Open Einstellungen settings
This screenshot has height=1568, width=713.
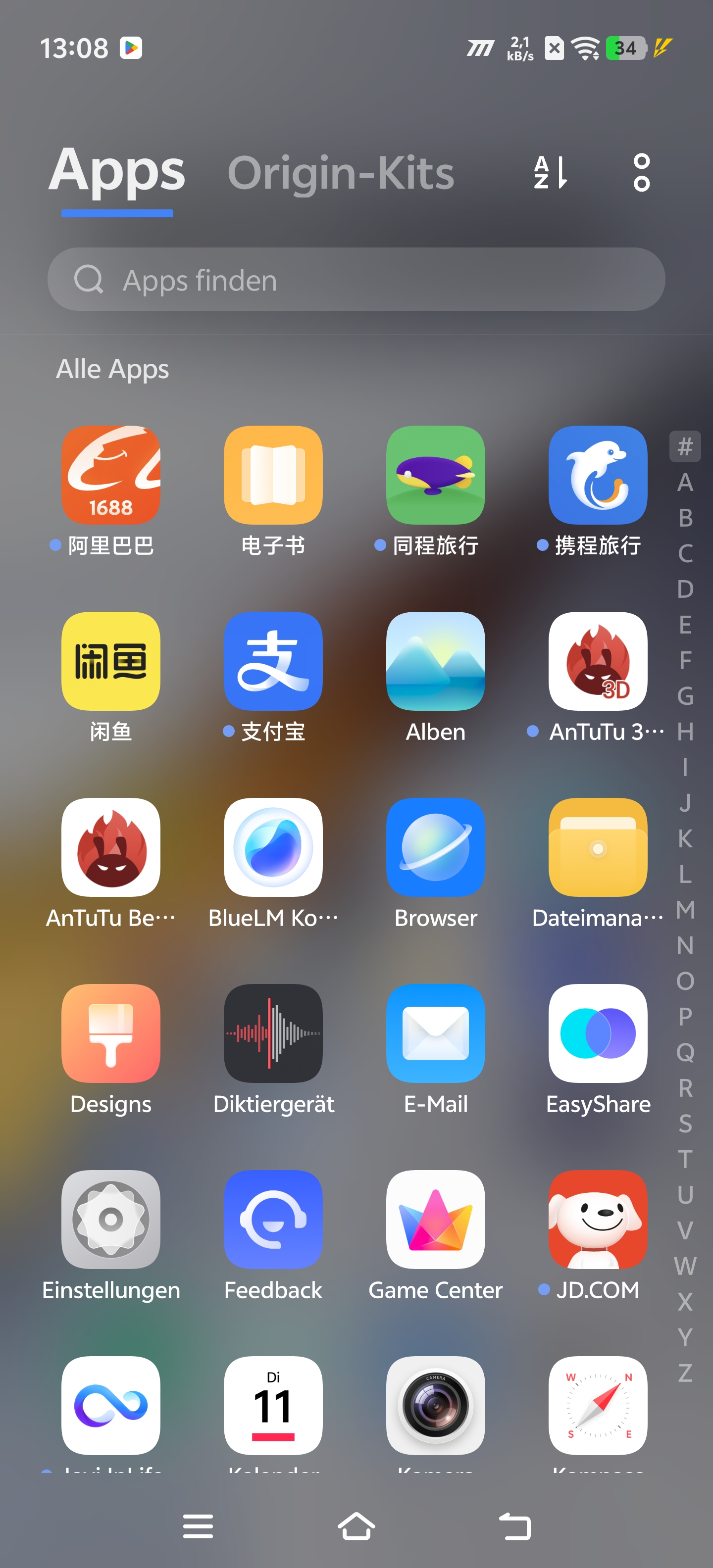pyautogui.click(x=111, y=1220)
